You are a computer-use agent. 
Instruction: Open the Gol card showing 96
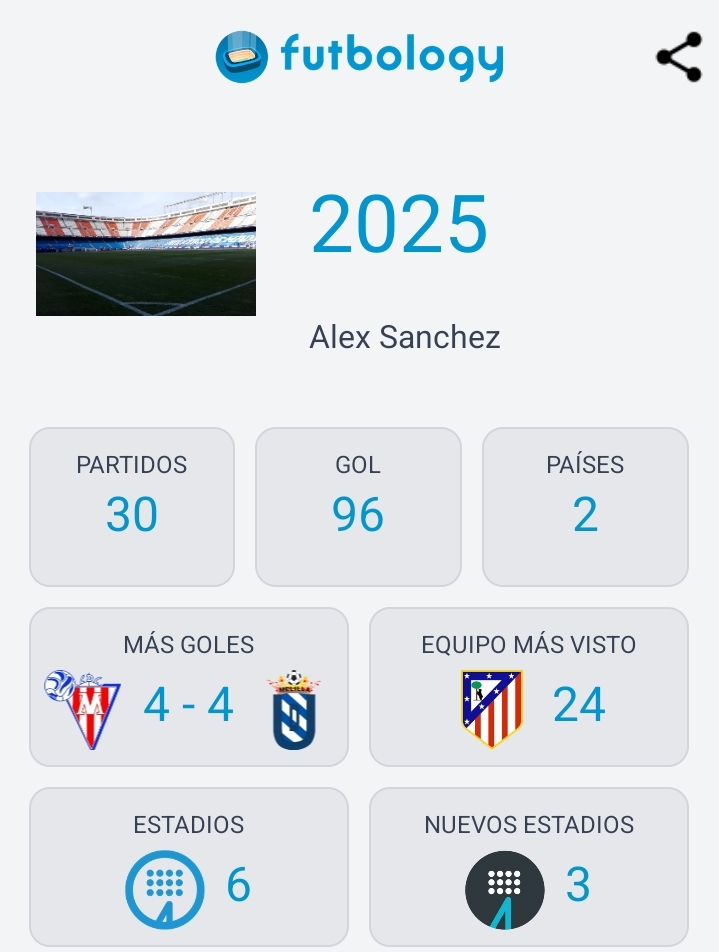pyautogui.click(x=358, y=506)
